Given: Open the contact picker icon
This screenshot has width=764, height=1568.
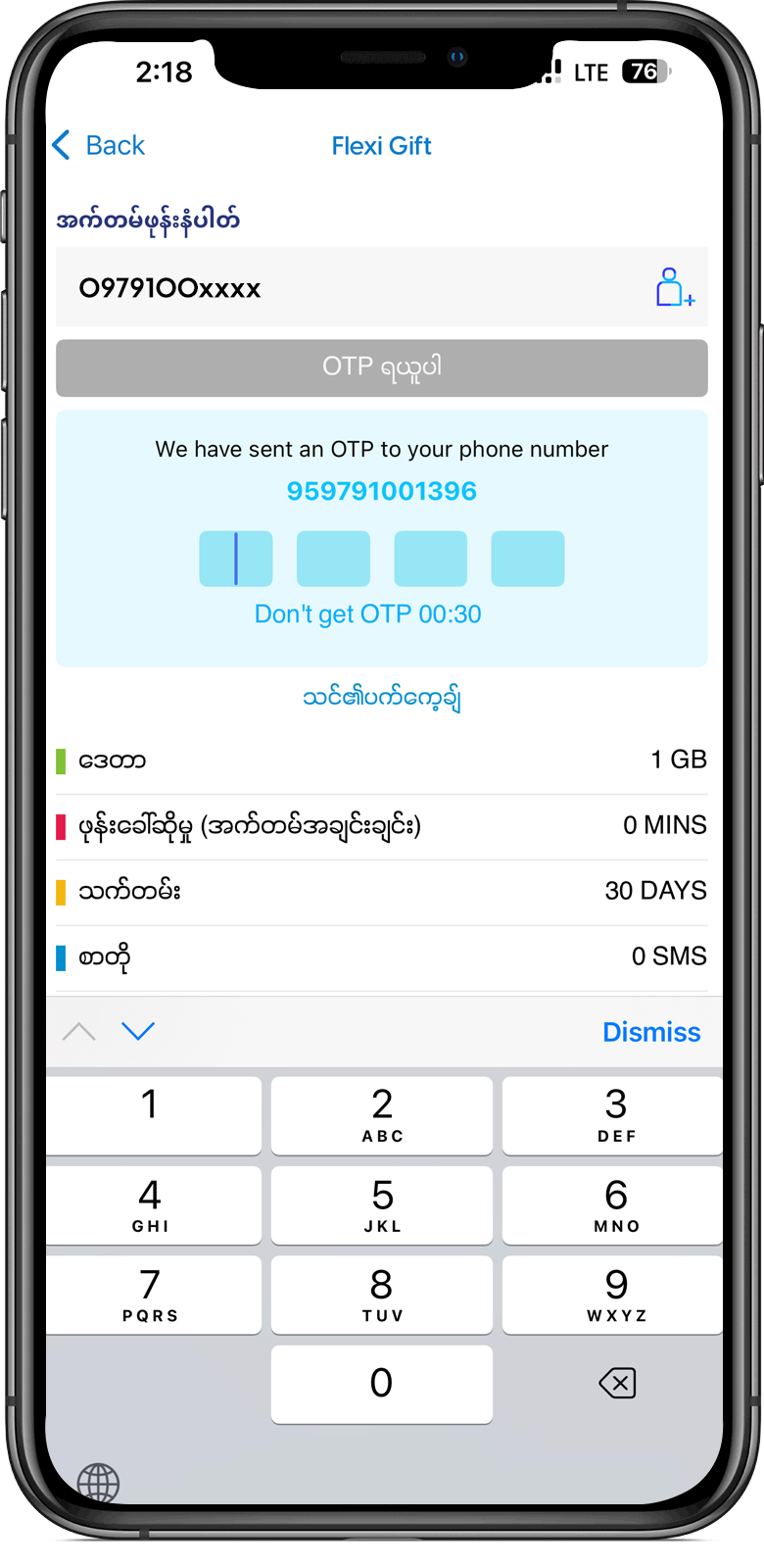Looking at the screenshot, I should pyautogui.click(x=674, y=287).
